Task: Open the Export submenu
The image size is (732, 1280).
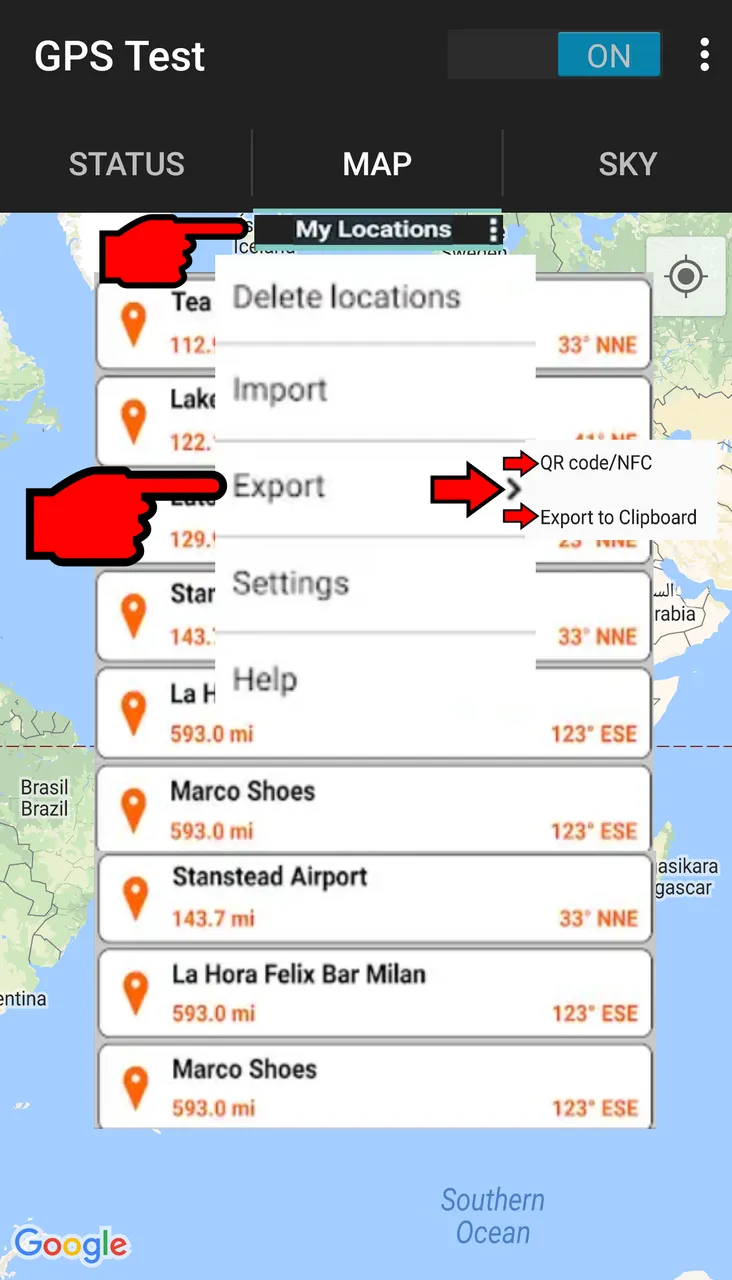Action: (376, 487)
